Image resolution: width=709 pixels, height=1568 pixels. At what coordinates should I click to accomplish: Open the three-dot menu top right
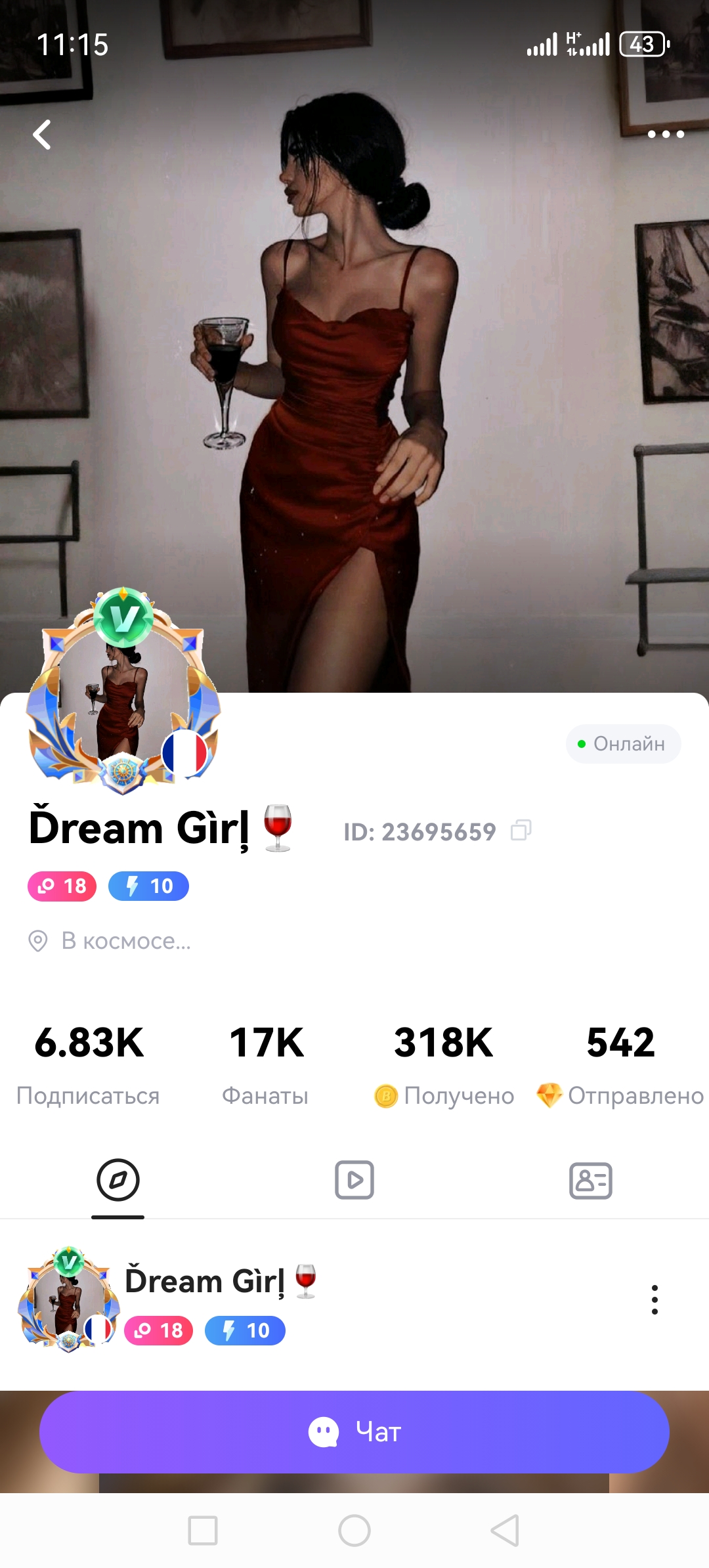pyautogui.click(x=666, y=135)
